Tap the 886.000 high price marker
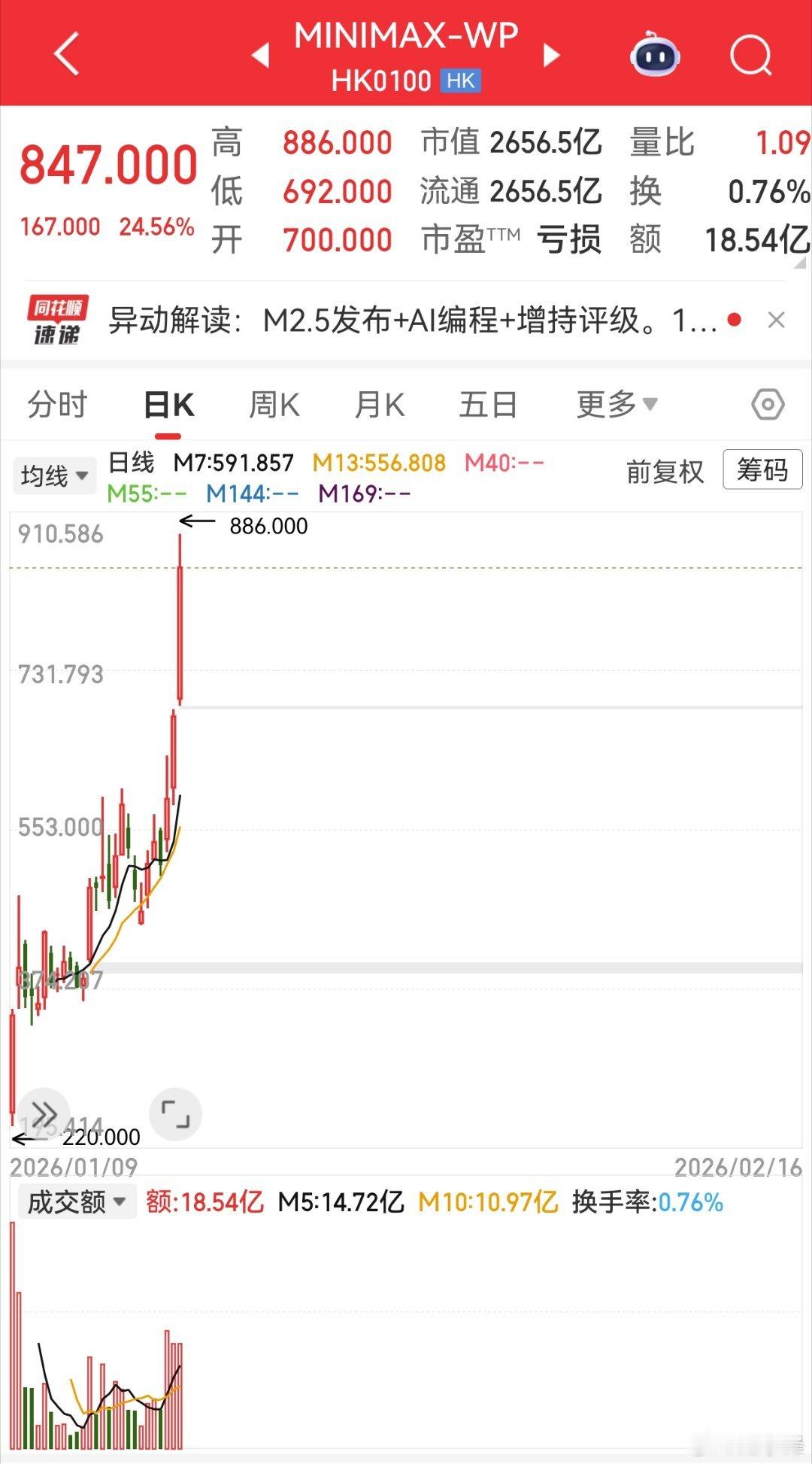 [x=266, y=526]
